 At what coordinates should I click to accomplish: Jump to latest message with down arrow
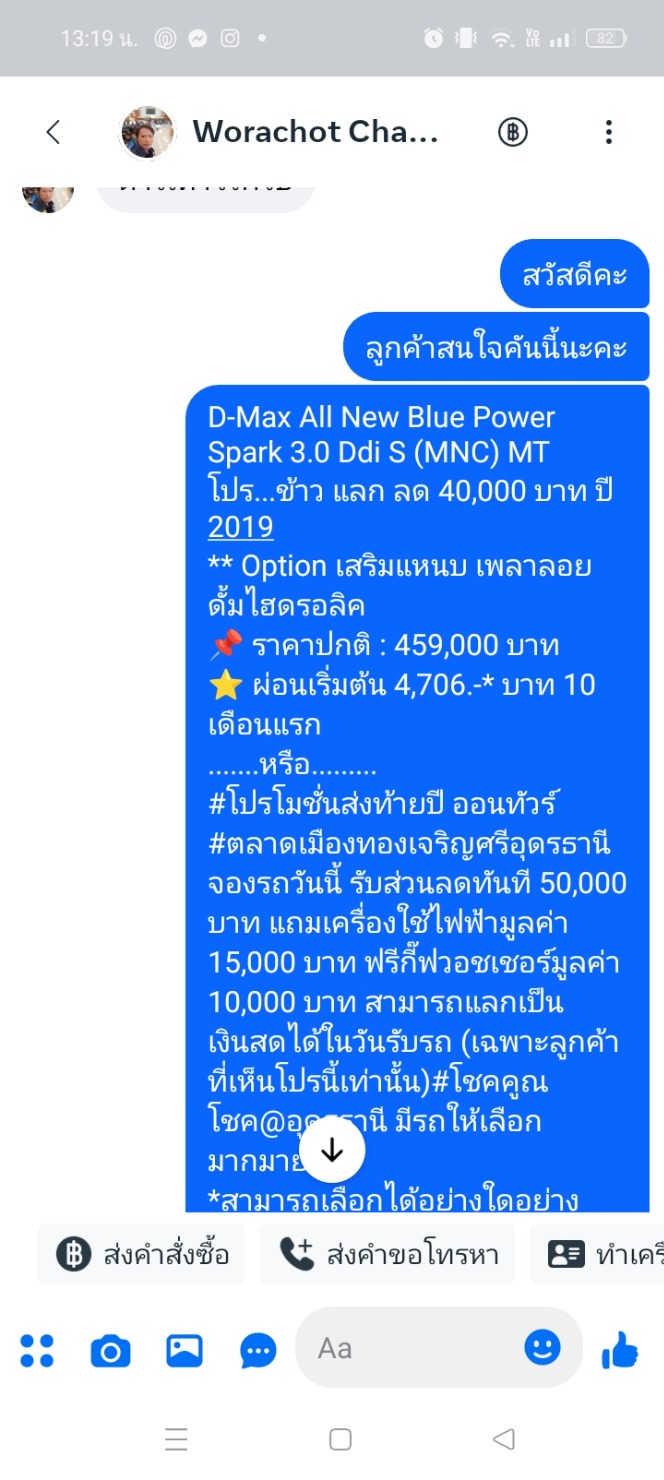click(x=332, y=1151)
